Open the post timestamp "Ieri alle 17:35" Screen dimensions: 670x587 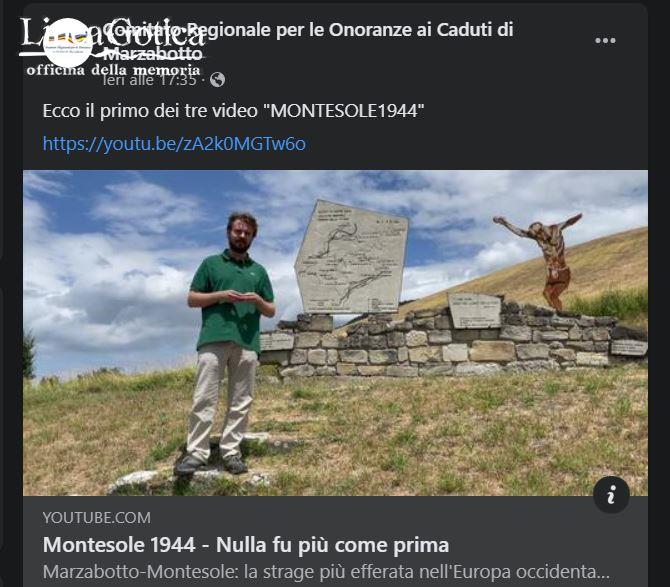coord(150,79)
